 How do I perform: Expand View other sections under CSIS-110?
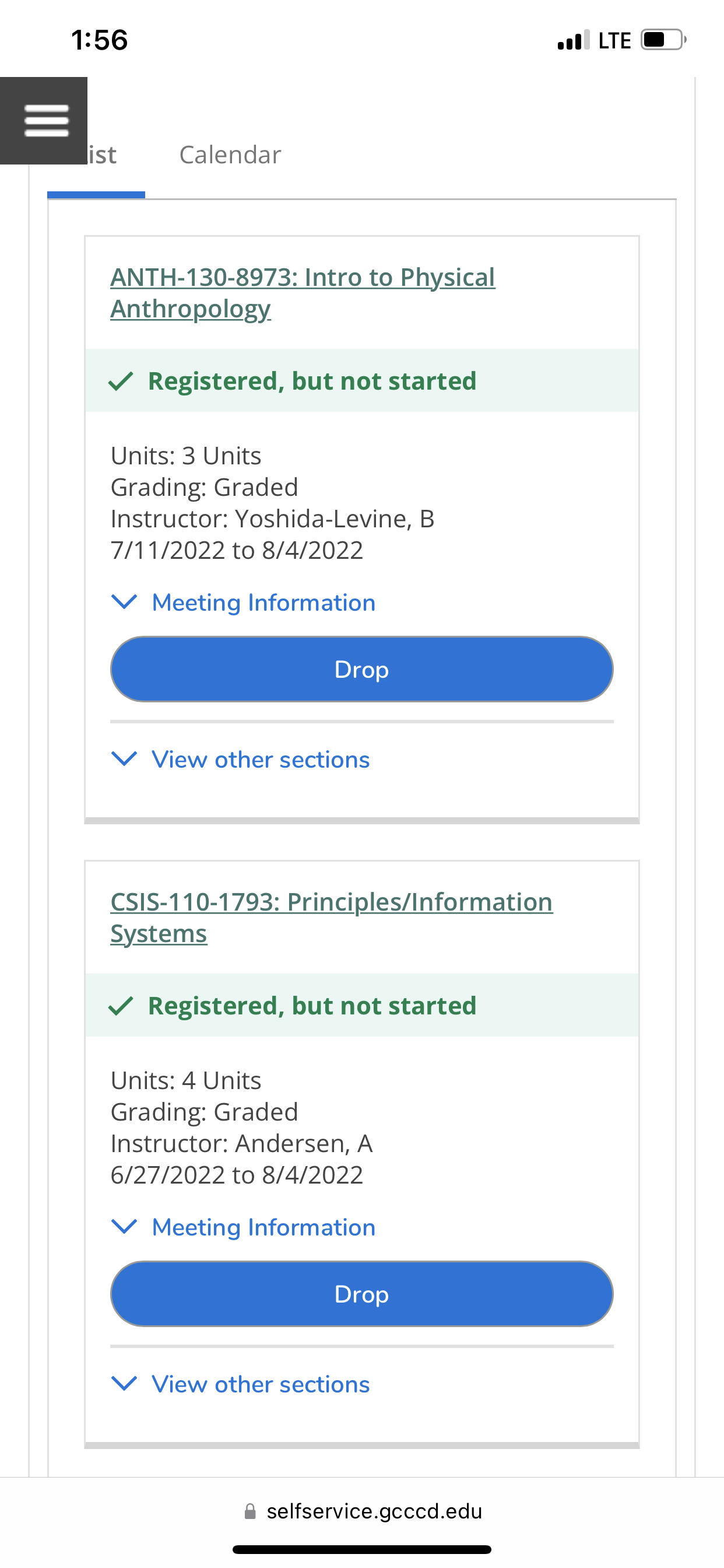(x=240, y=1384)
